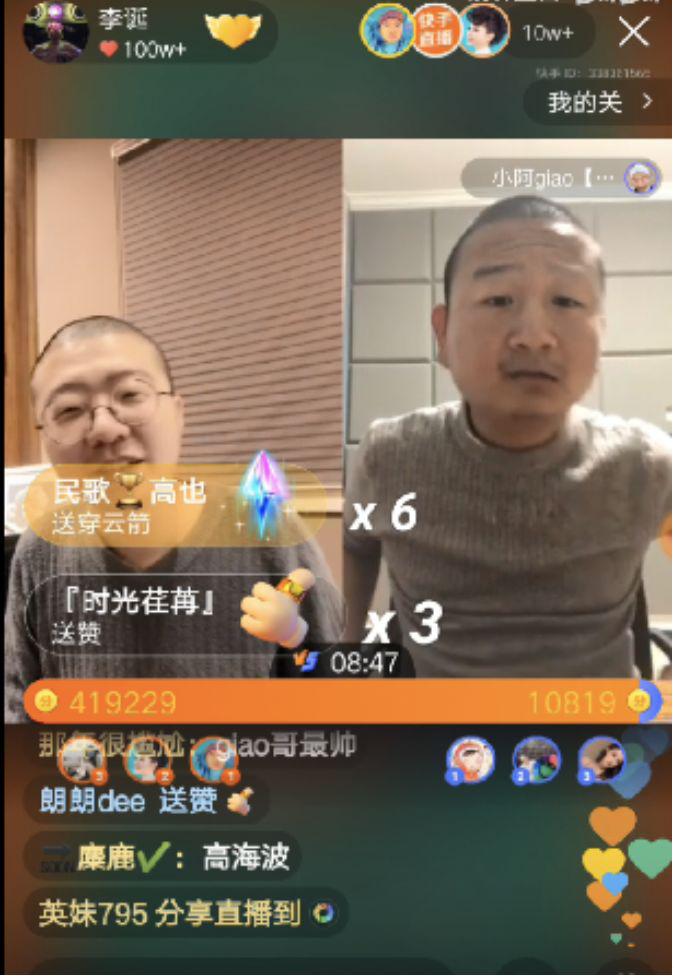Open 朗朗dee's 送赞 message
This screenshot has width=674, height=976.
coord(145,802)
